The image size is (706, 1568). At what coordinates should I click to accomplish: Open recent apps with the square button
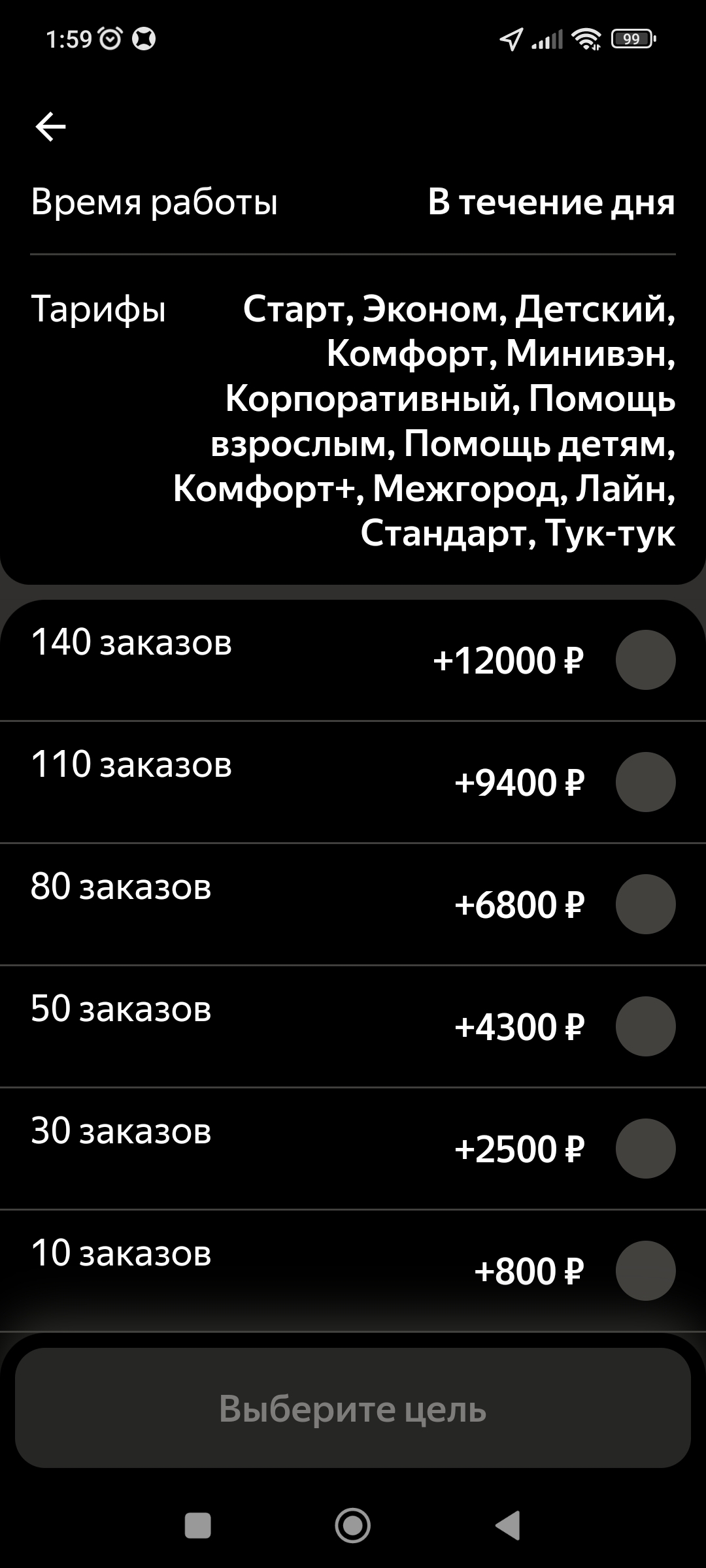[x=198, y=1526]
